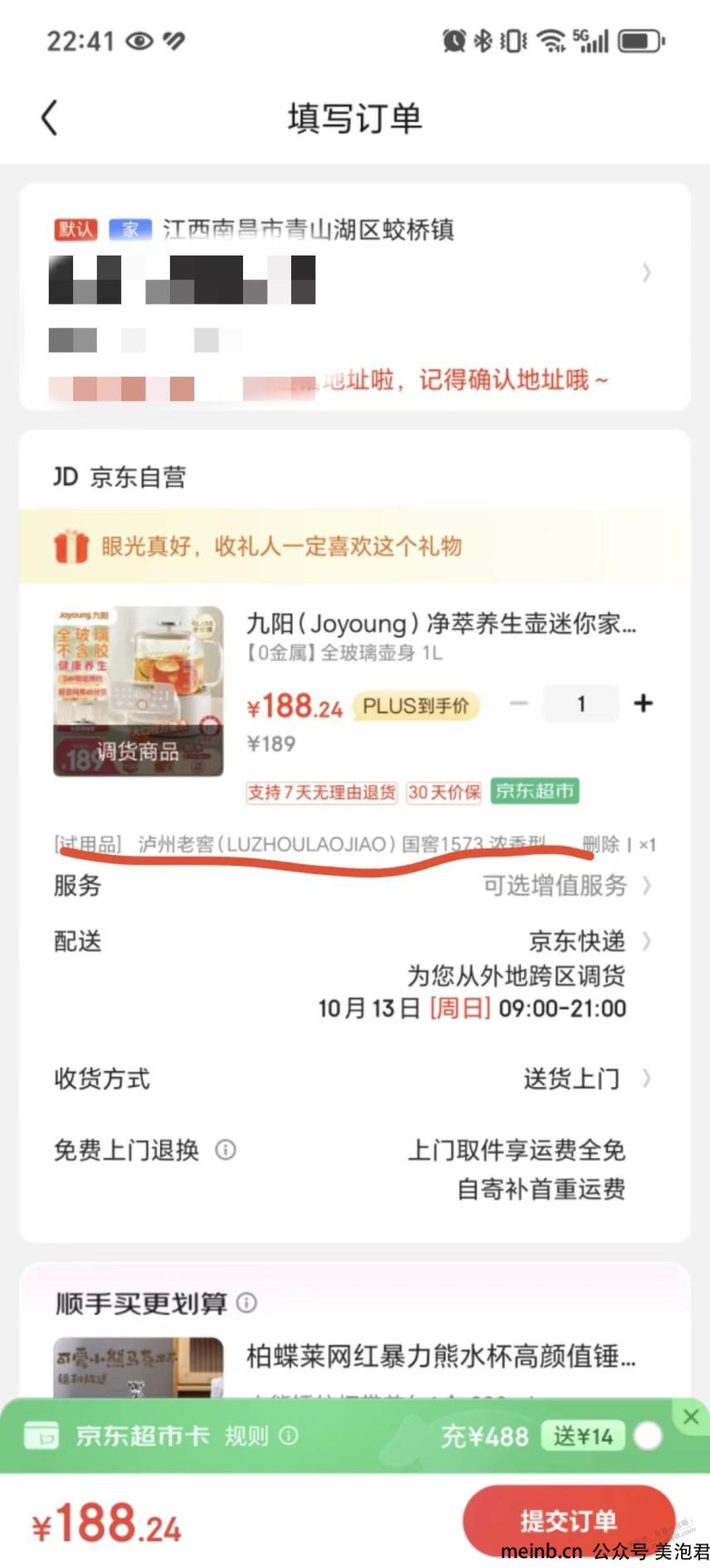Screen dimensions: 710x1568
Task: Open the Joyoung kettle product image
Action: 139,691
